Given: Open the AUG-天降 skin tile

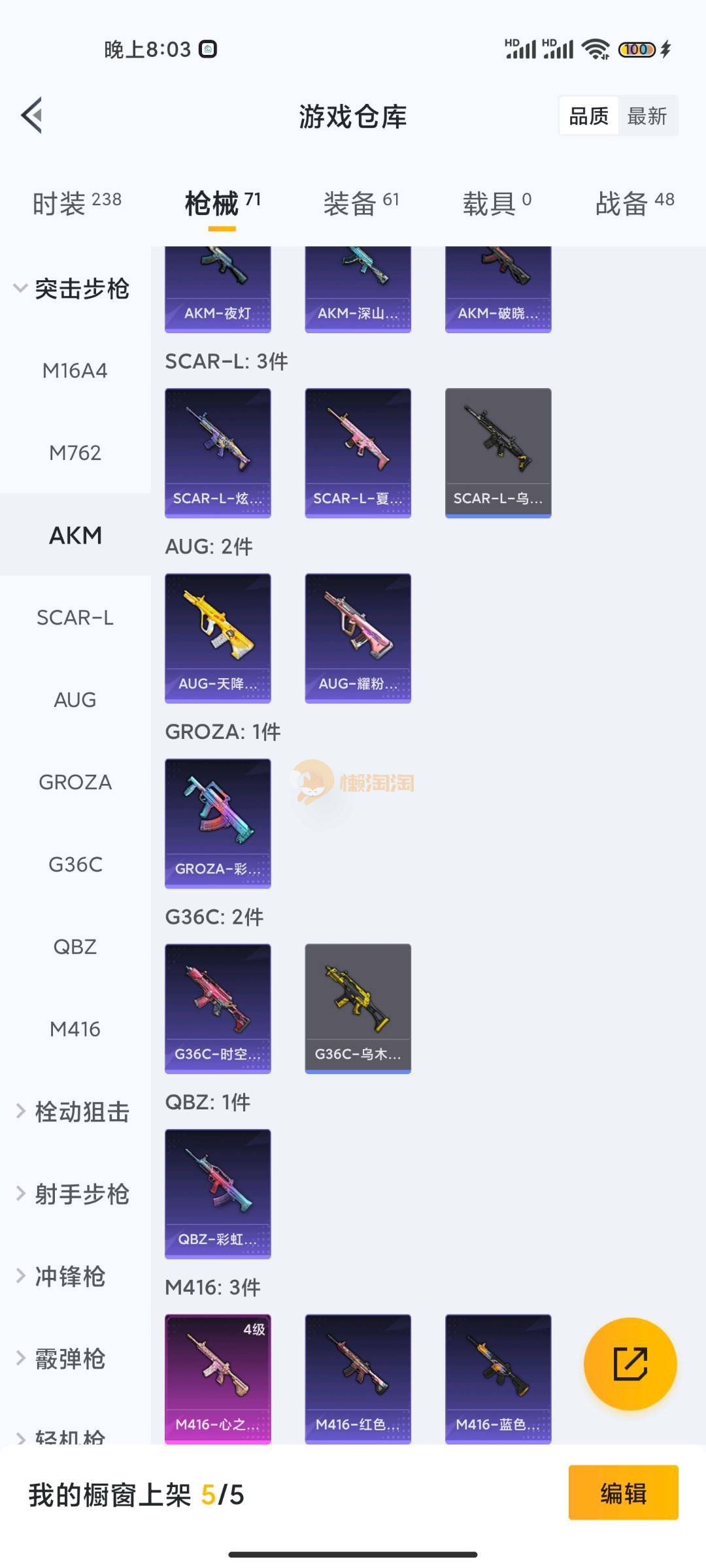Looking at the screenshot, I should 218,638.
